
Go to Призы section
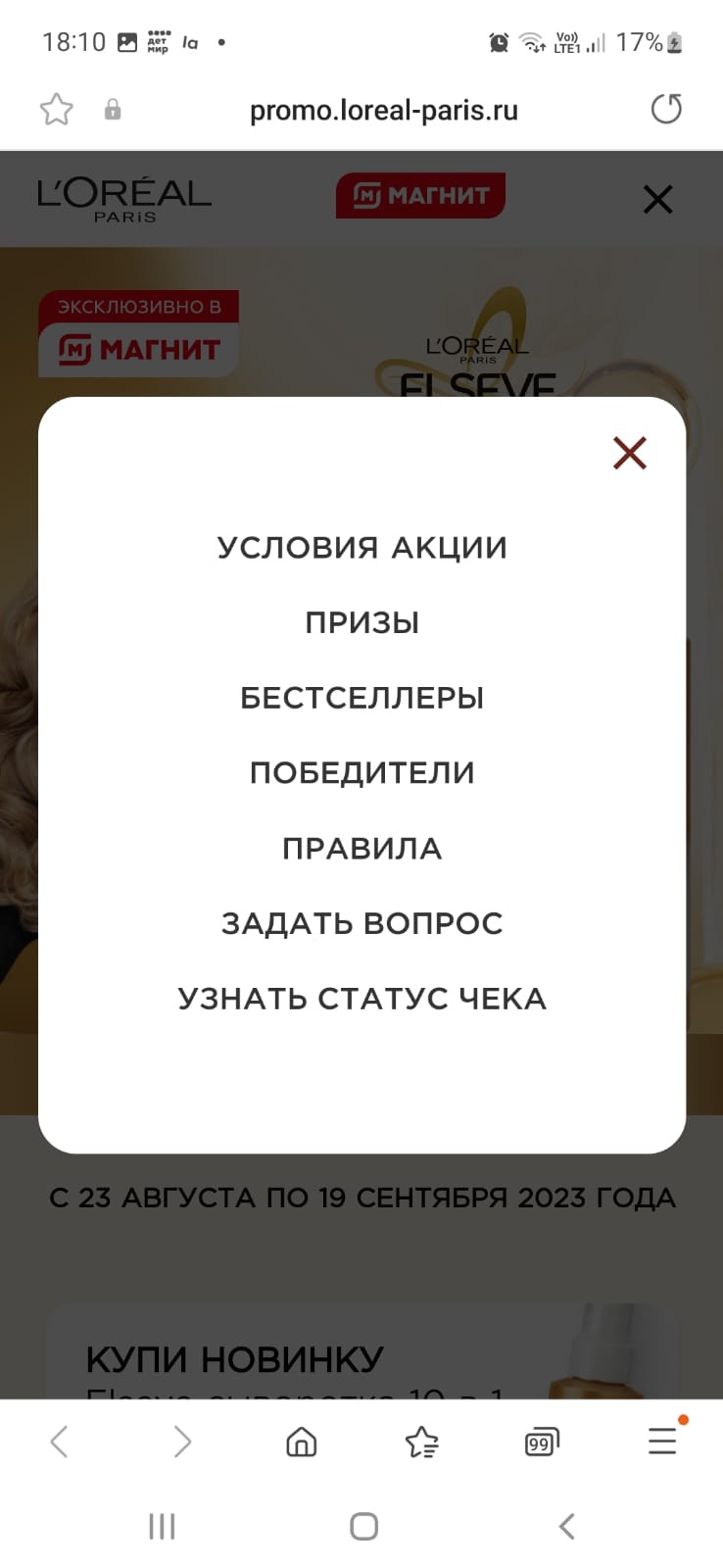361,622
